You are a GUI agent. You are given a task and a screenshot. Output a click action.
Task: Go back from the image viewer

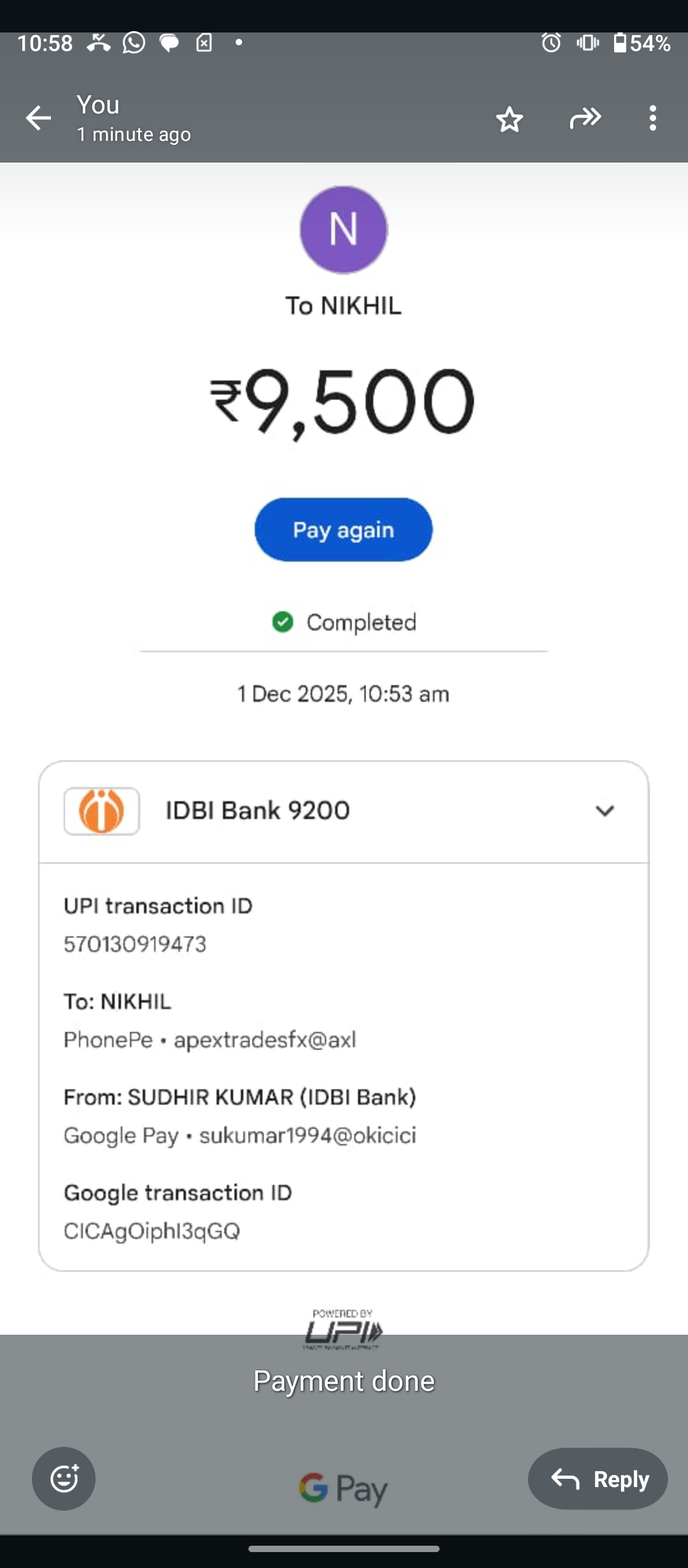coord(38,119)
